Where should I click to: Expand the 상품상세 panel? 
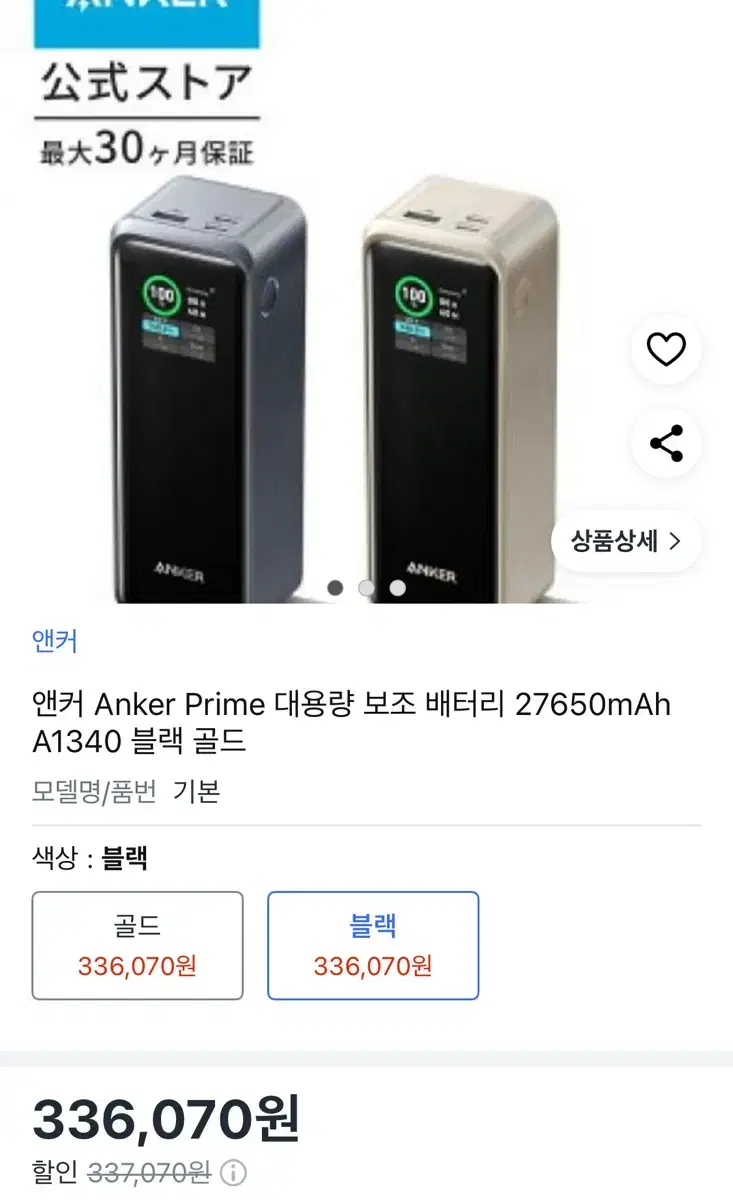coord(625,540)
